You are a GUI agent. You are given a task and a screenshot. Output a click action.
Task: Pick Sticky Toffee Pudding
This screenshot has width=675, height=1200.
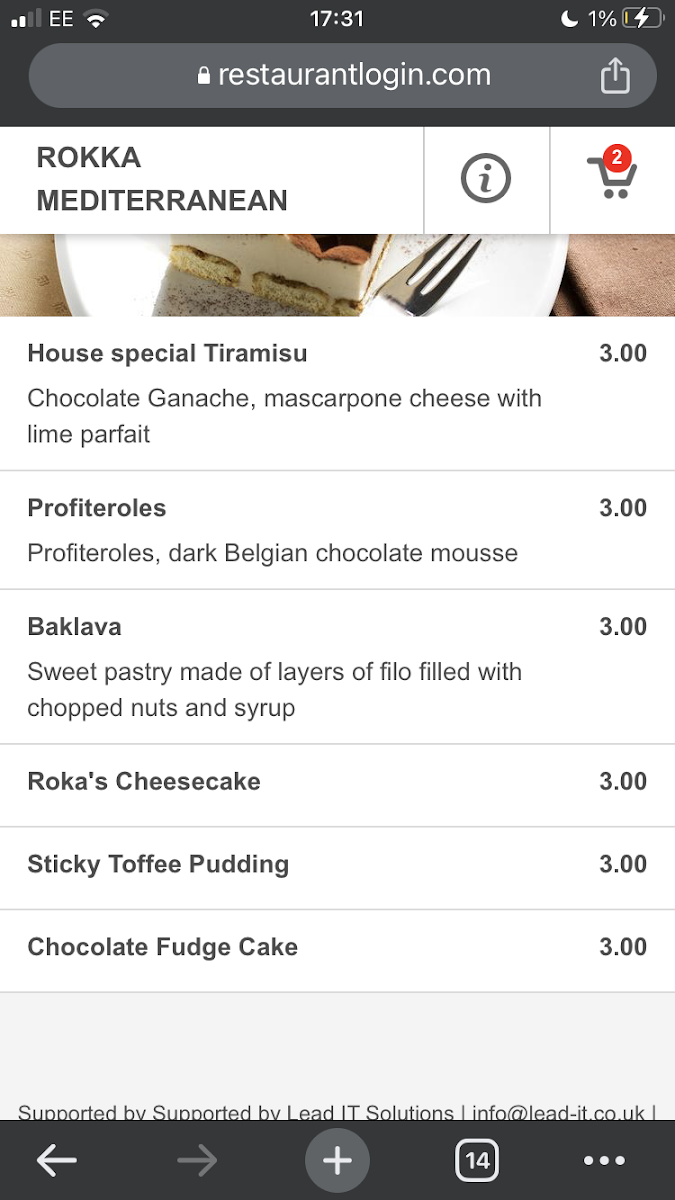tap(337, 865)
